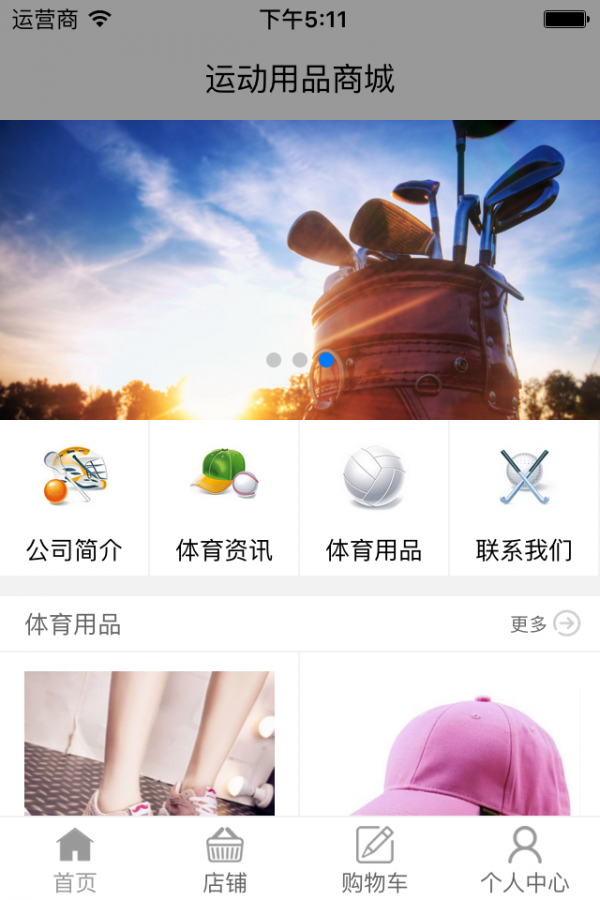This screenshot has height=900, width=600.
Task: Open the 体育资讯 section
Action: [224, 500]
